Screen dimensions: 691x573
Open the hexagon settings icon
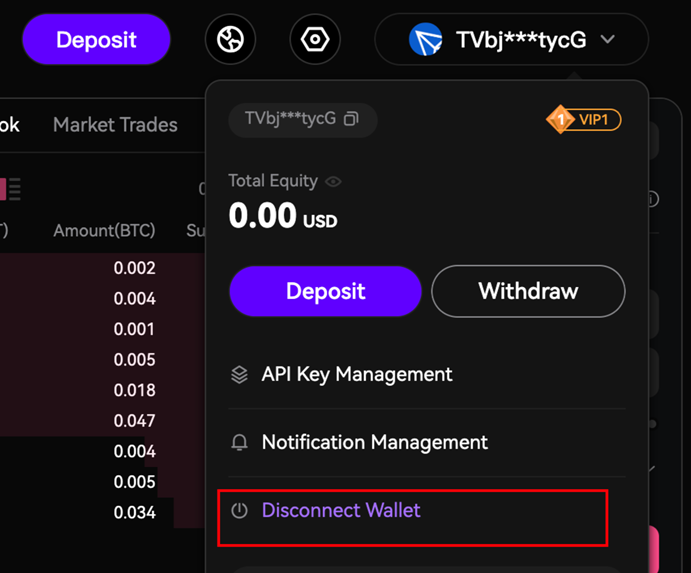pos(315,40)
